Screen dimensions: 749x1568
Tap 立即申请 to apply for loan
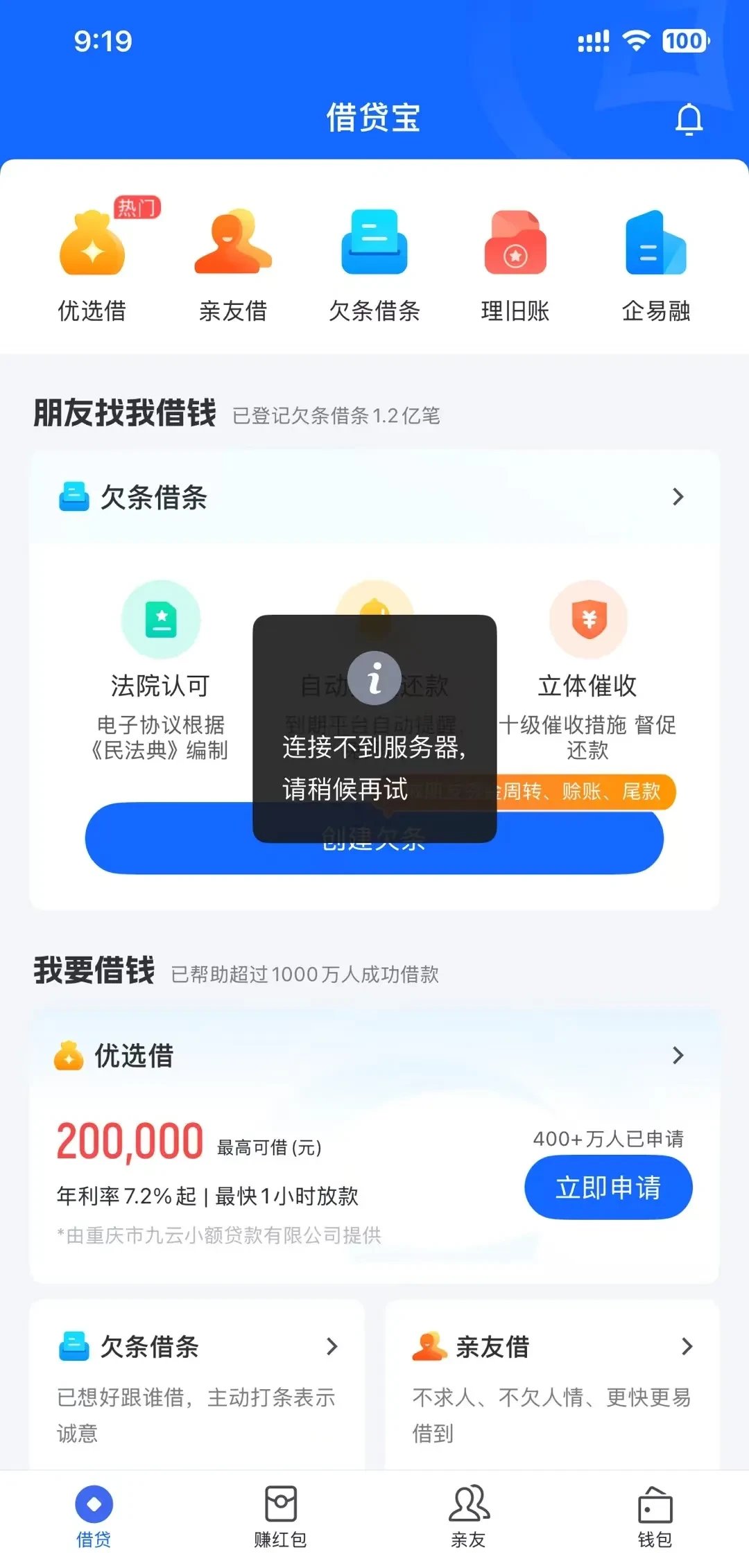click(x=608, y=1187)
